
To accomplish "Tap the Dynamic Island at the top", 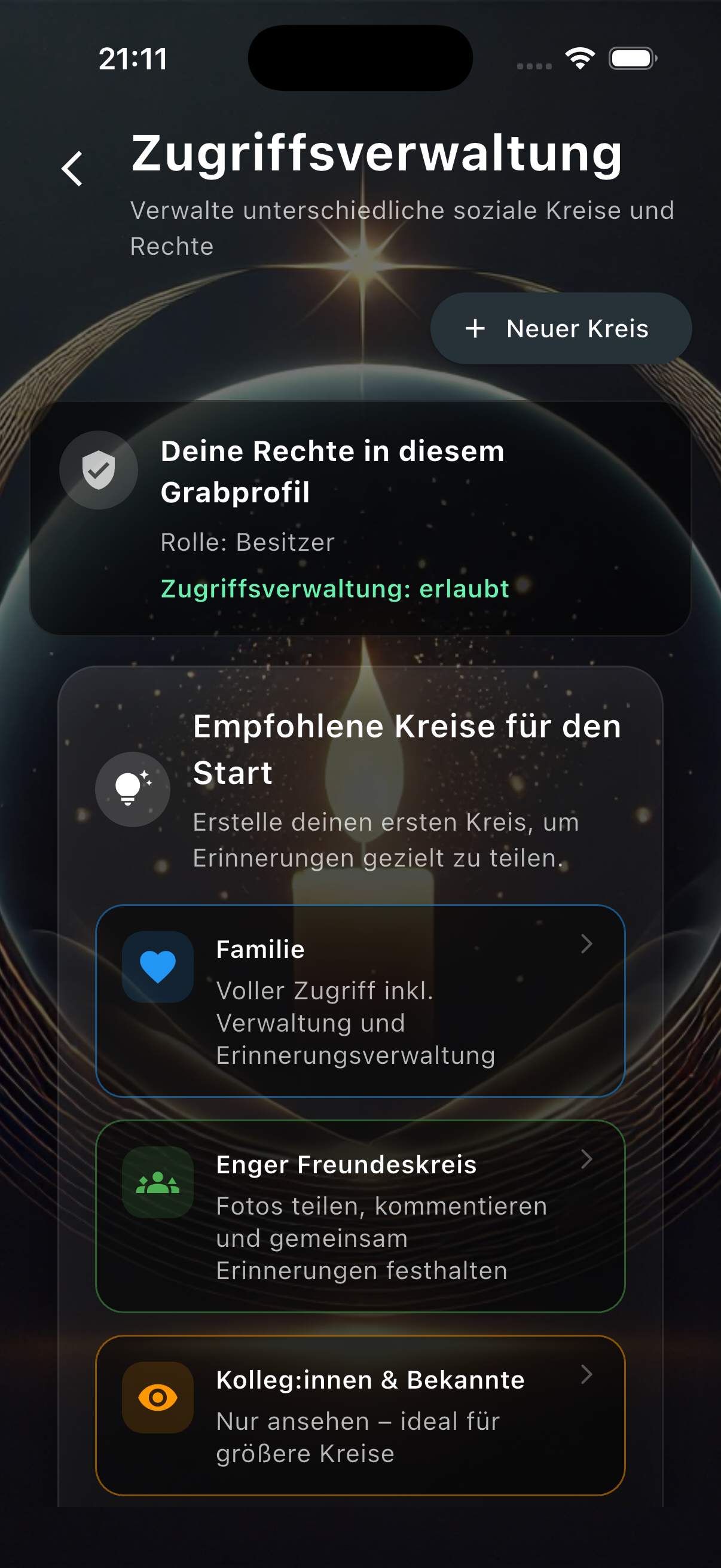I will 360,56.
